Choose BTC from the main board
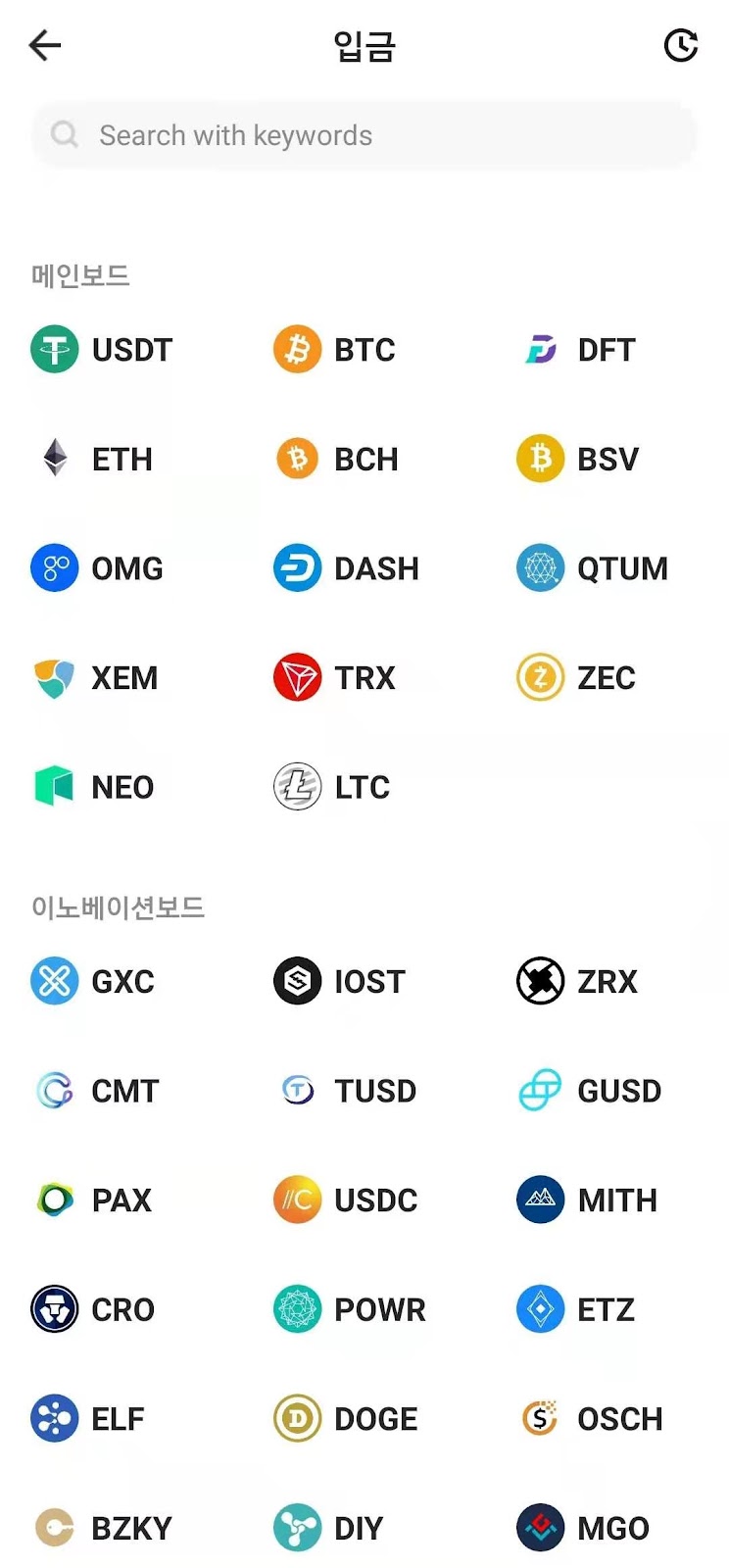Screen dimensions: 729x1568 (x=336, y=350)
